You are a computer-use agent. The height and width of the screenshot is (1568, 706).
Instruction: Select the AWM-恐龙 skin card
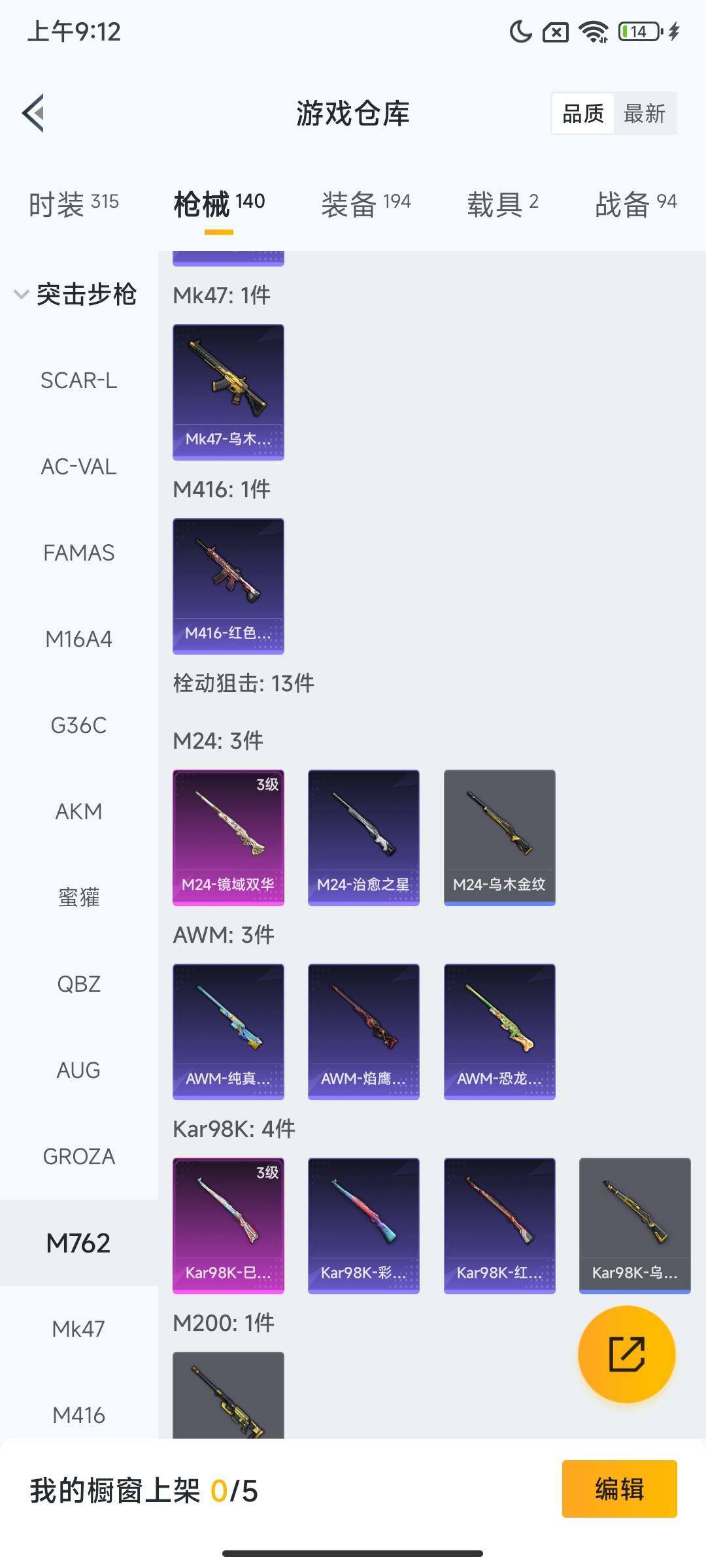499,1031
